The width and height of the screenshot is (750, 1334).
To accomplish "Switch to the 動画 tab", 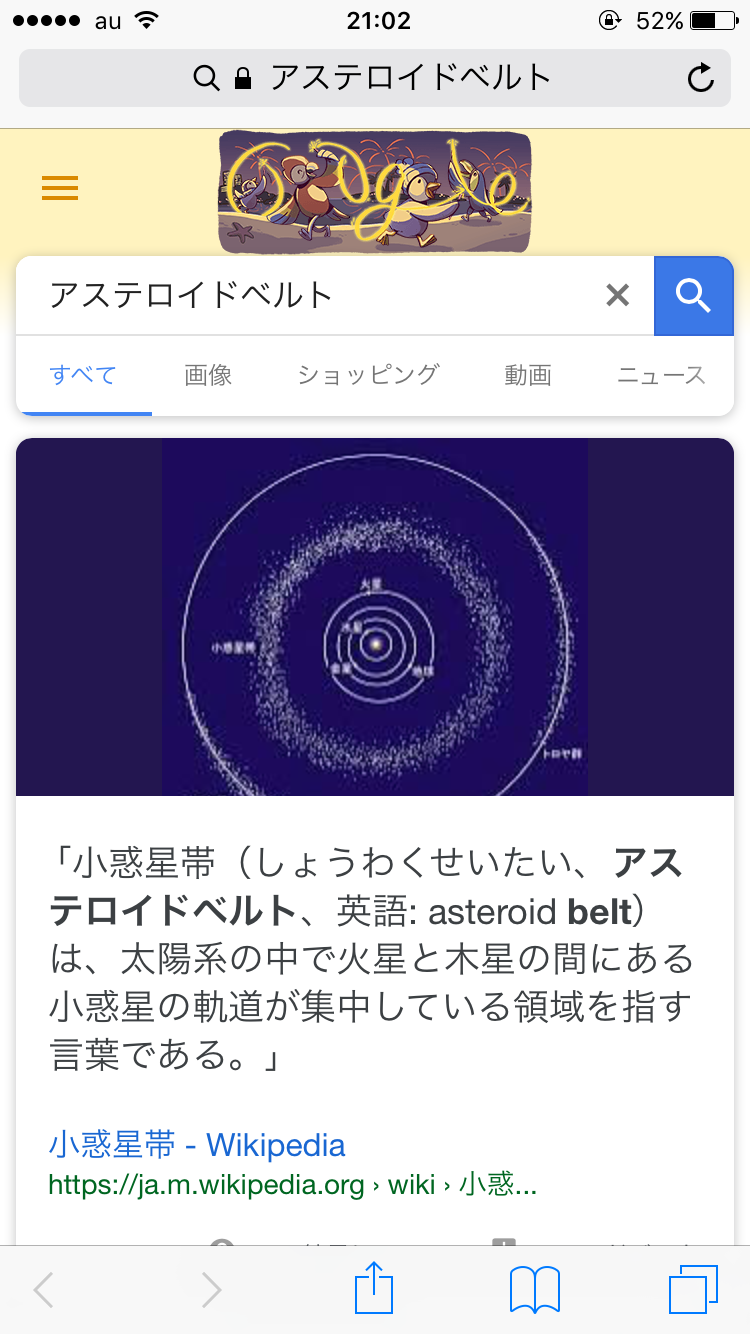I will pyautogui.click(x=528, y=375).
